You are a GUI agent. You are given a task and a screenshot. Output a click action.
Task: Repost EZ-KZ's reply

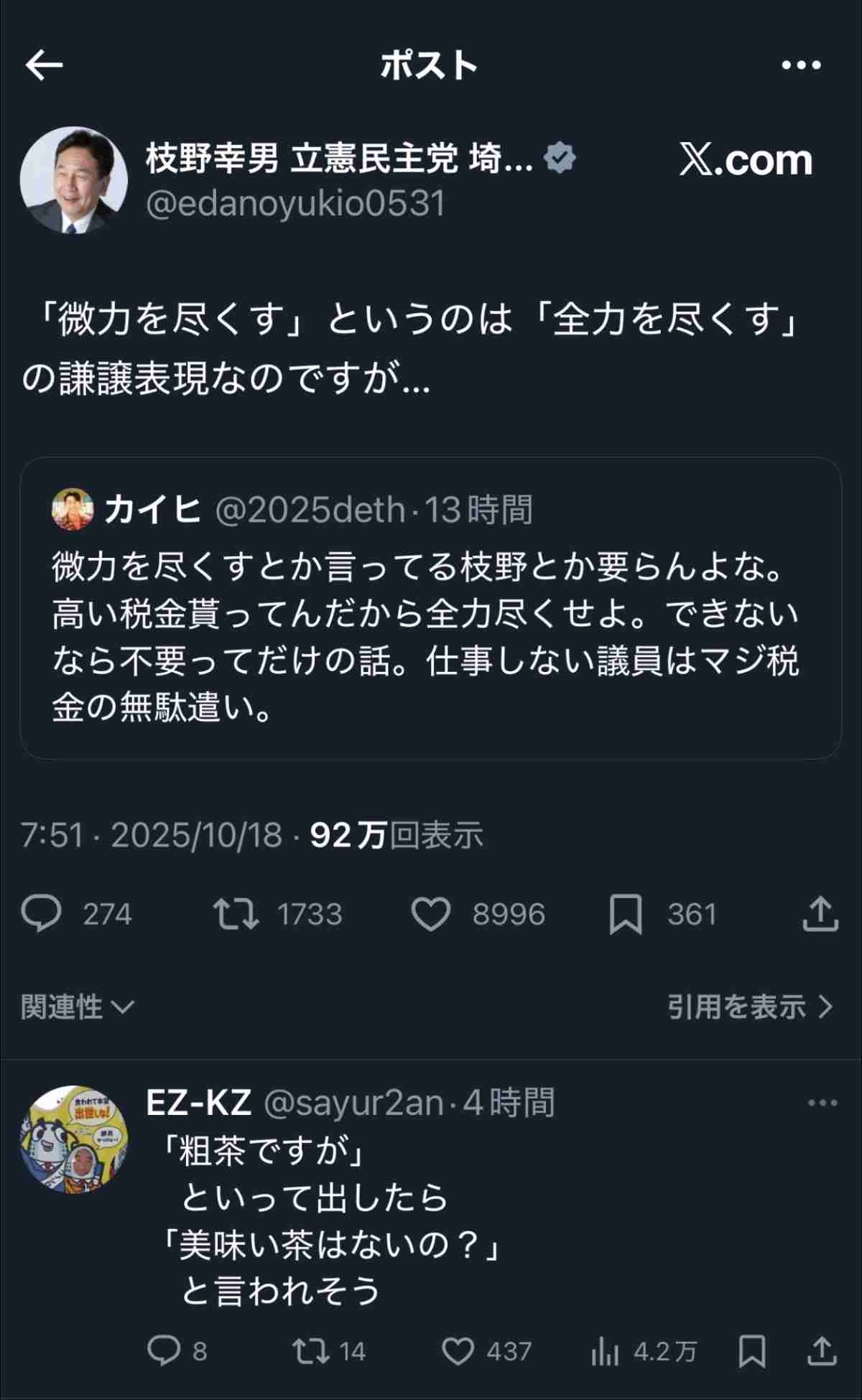[x=312, y=1351]
